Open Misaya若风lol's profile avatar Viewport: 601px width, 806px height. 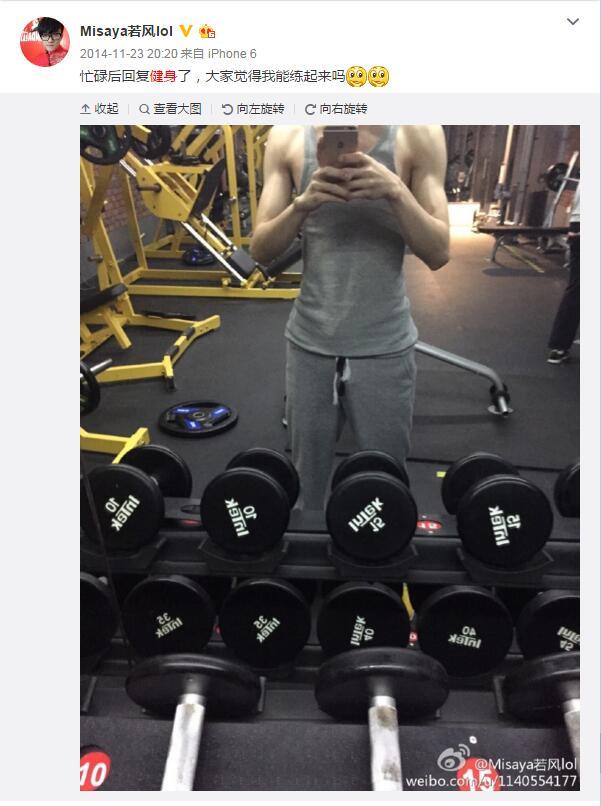point(44,42)
